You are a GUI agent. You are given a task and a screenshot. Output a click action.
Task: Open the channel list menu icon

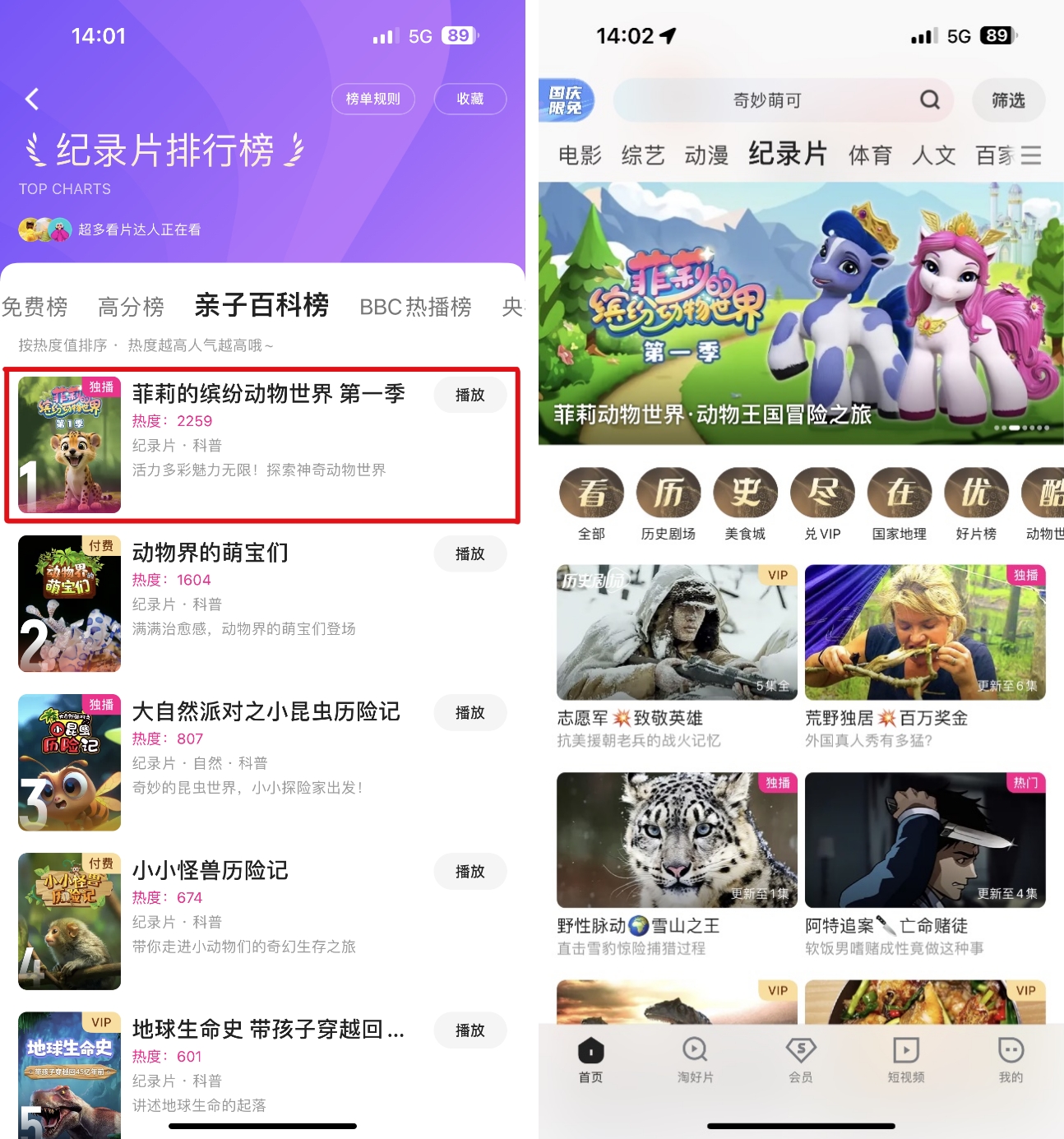tap(1030, 155)
